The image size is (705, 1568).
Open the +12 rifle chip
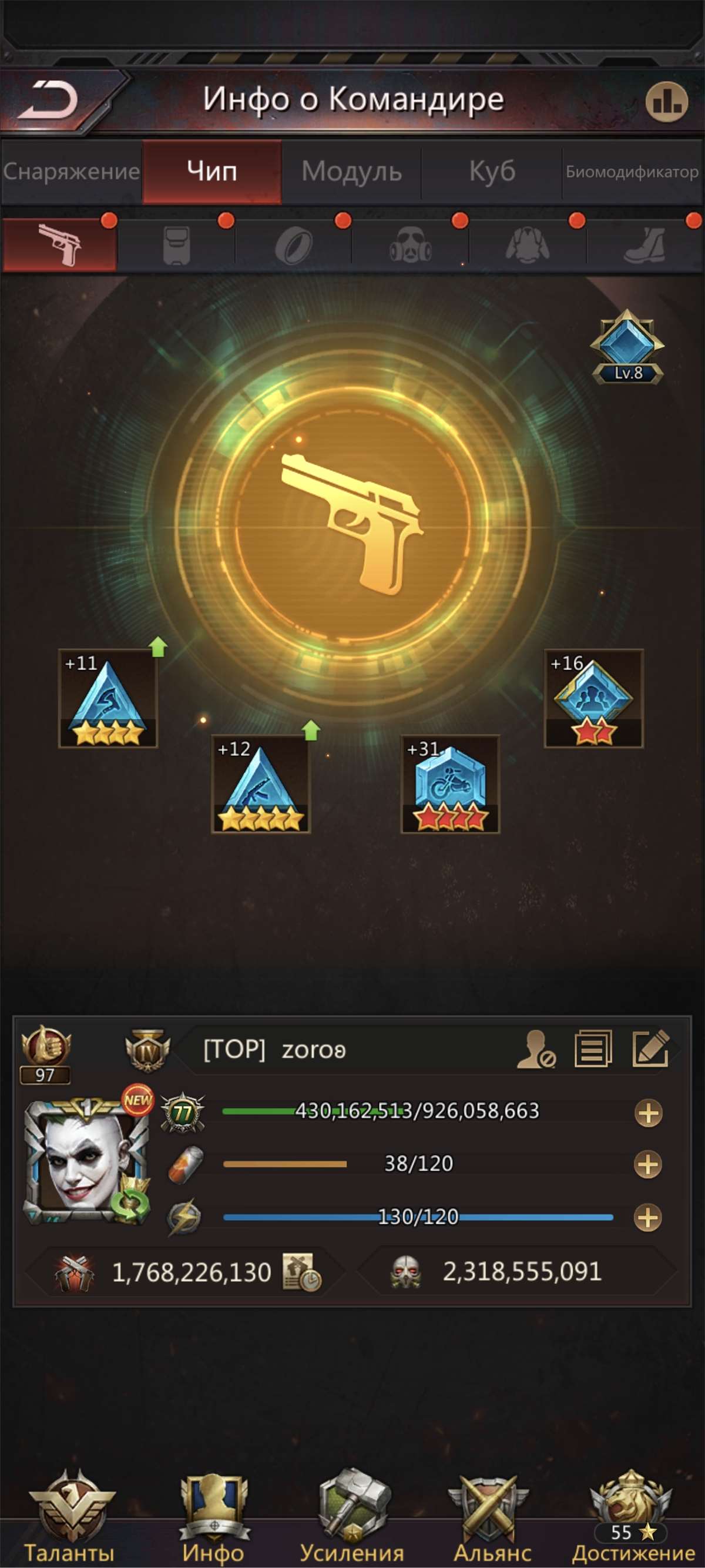(x=260, y=784)
